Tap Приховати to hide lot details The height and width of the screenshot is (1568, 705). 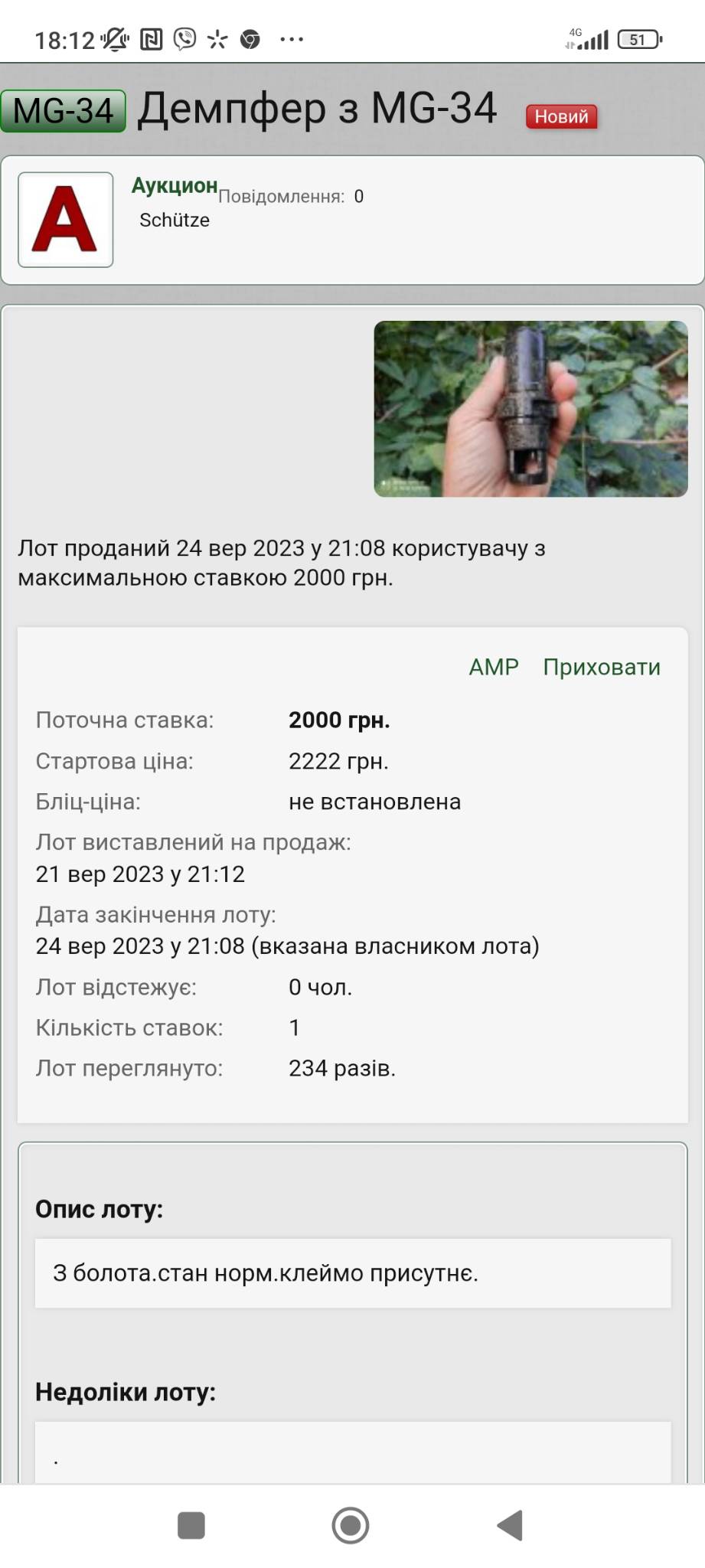(x=602, y=667)
